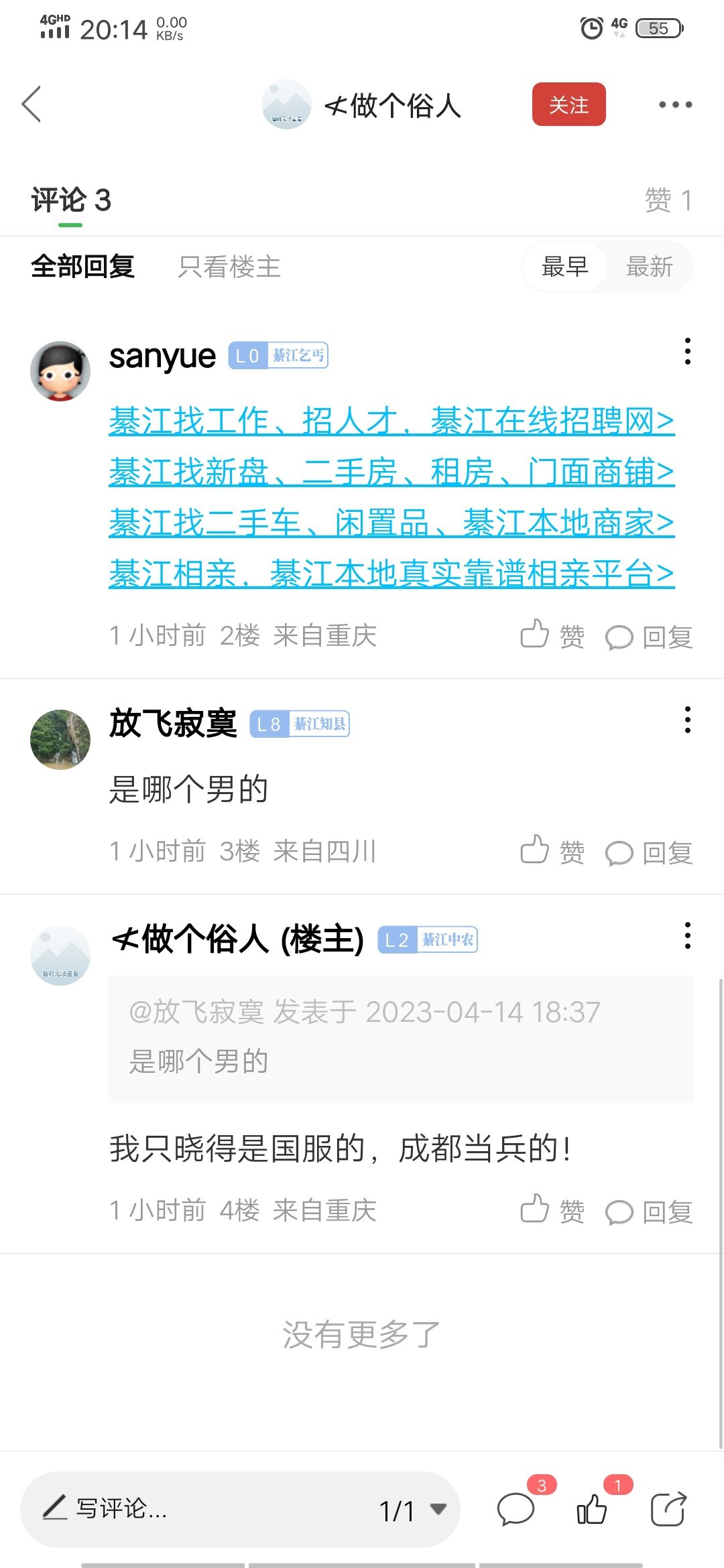The image size is (724, 1568).
Task: Share this post via the share icon
Action: 668,1510
